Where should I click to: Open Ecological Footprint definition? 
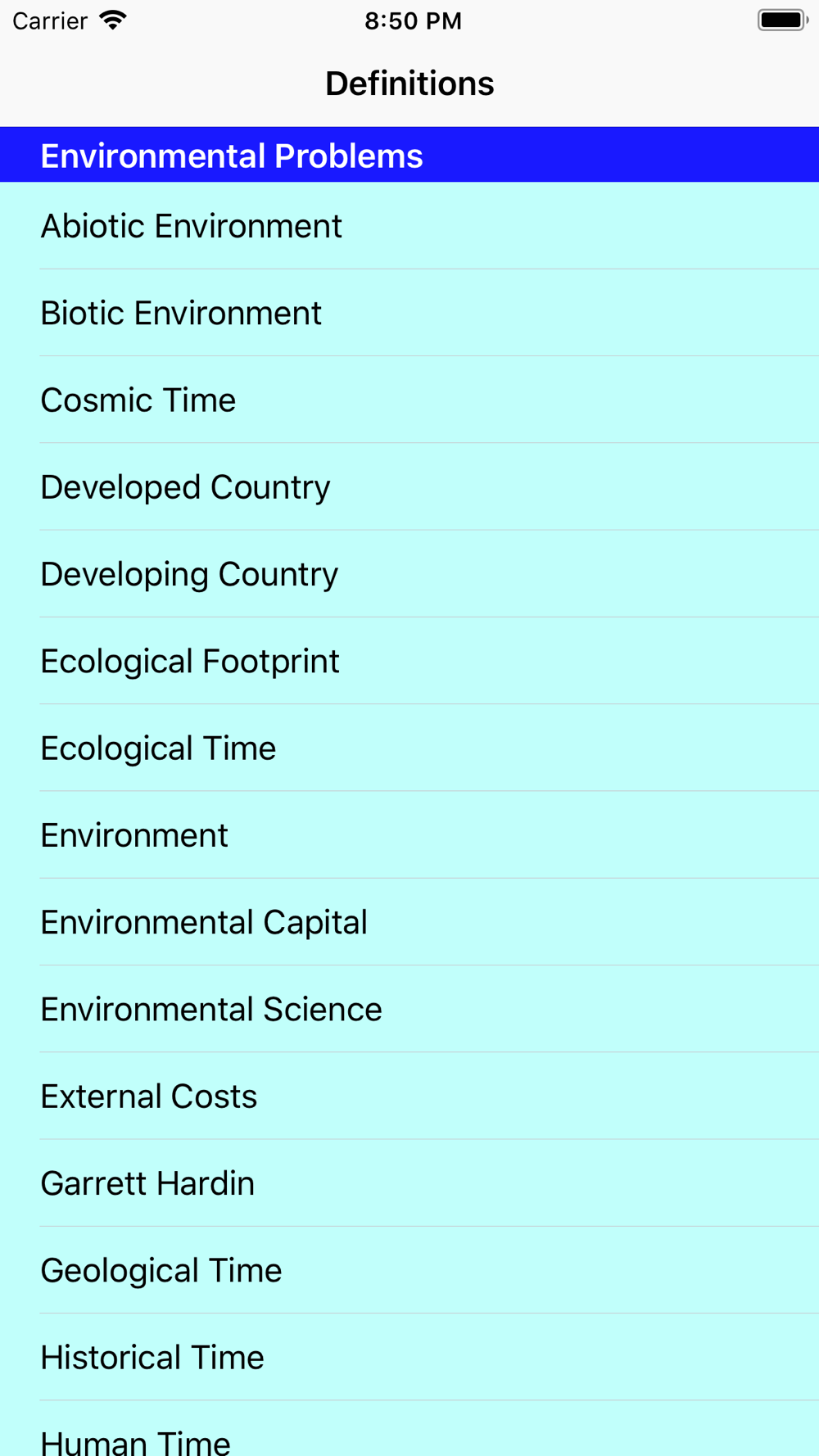point(409,661)
